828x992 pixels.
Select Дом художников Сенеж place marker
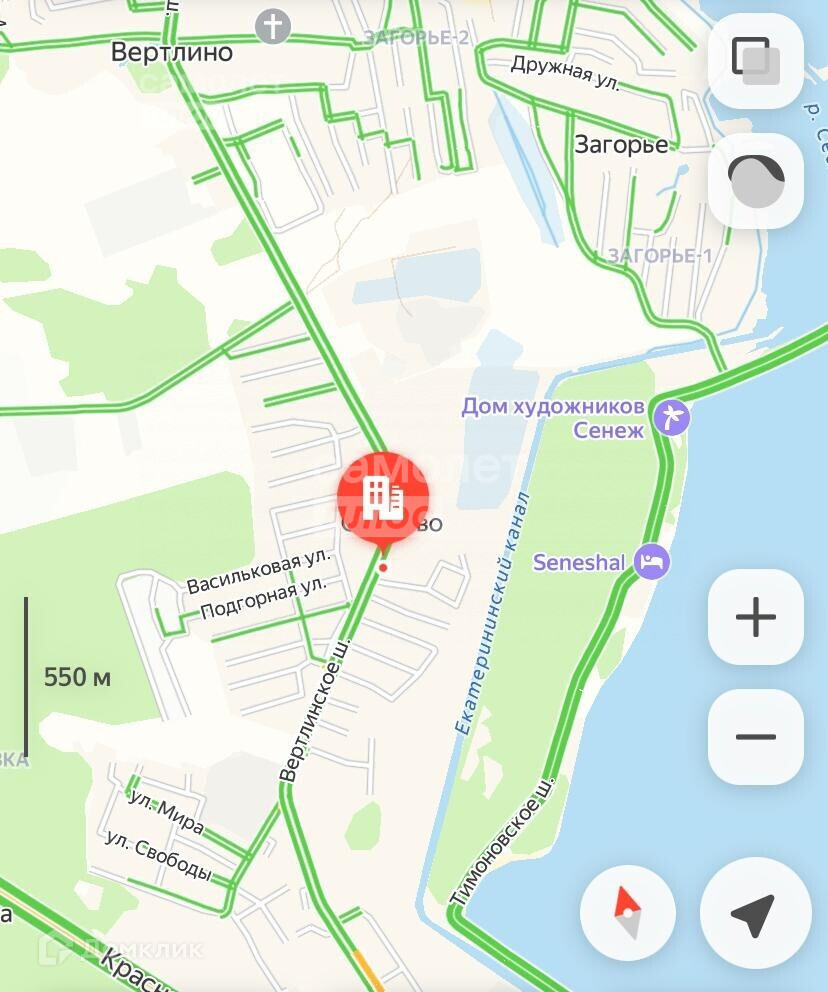pos(670,415)
